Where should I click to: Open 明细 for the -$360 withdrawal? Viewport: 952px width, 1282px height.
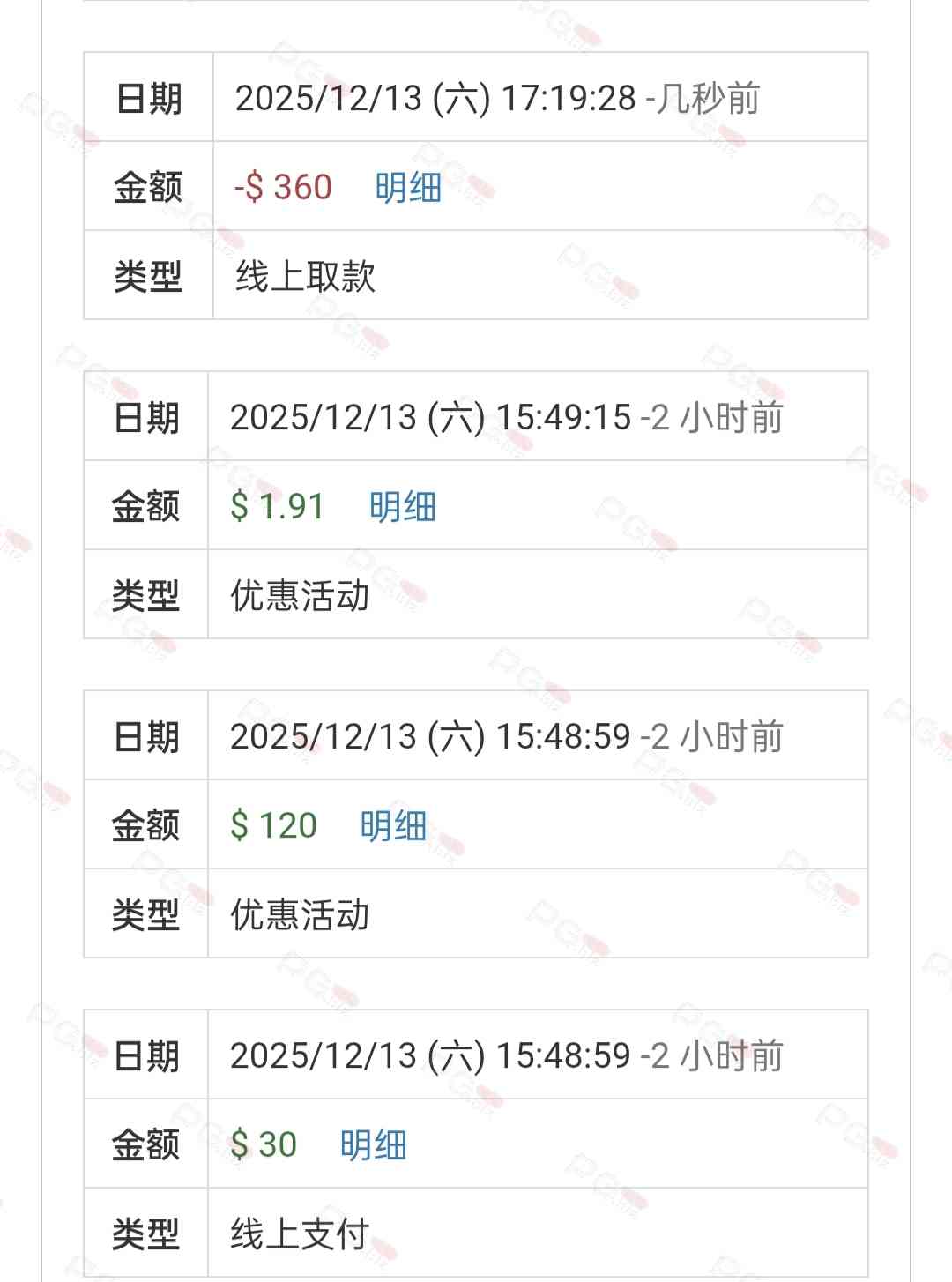click(x=407, y=188)
